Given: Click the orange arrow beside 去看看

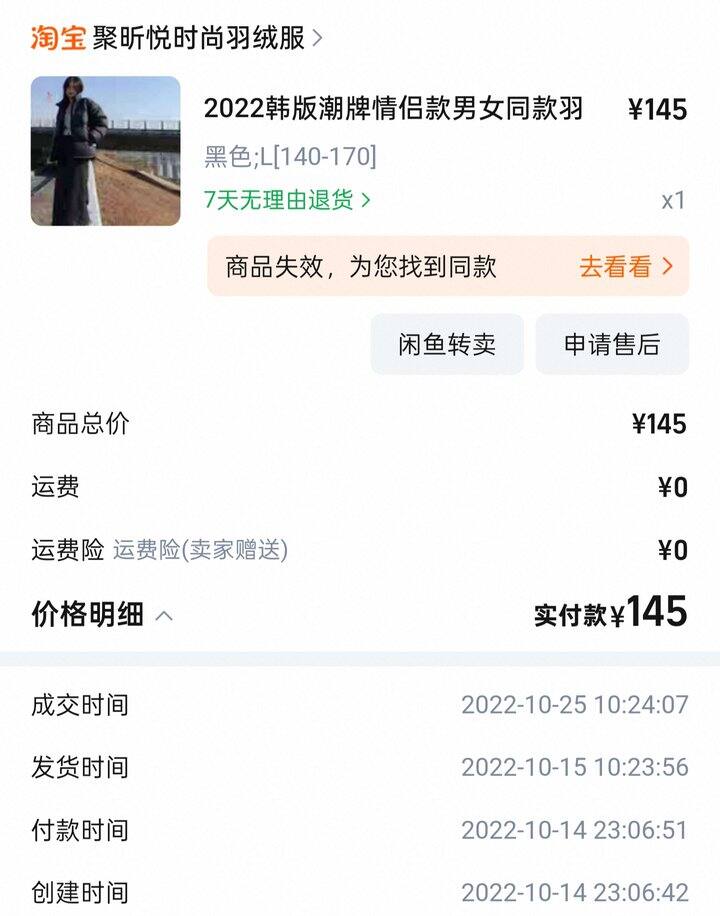Looking at the screenshot, I should click(x=667, y=266).
